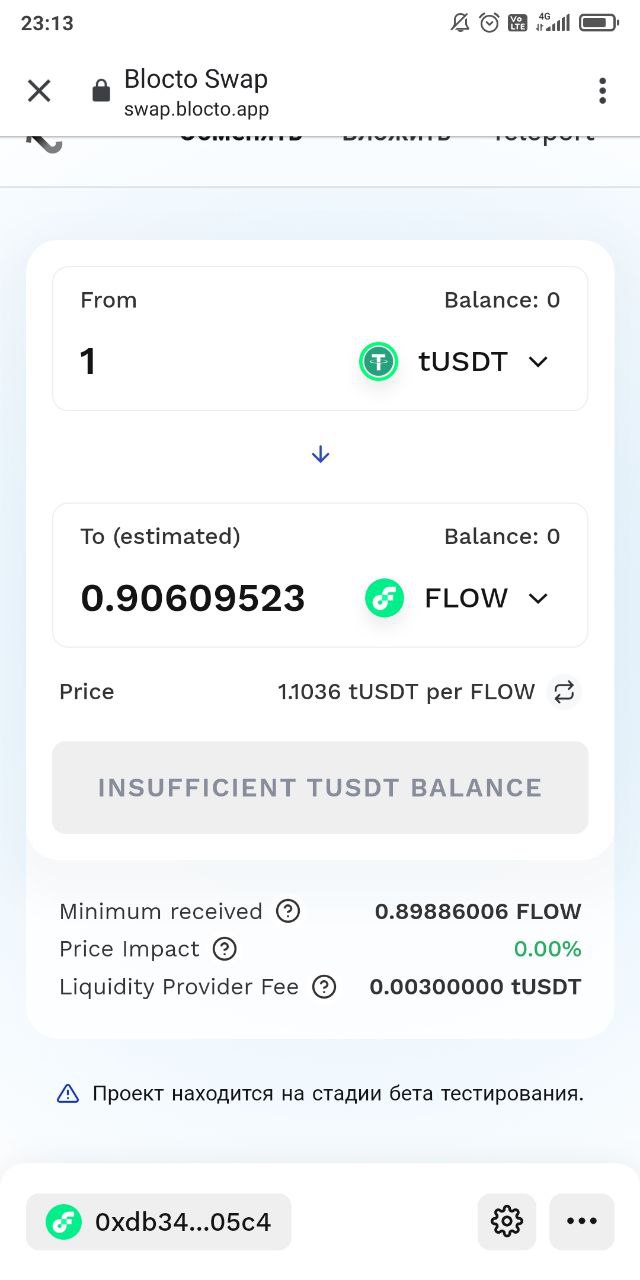Show help for Minimum received
The width and height of the screenshot is (640, 1280).
[x=288, y=911]
